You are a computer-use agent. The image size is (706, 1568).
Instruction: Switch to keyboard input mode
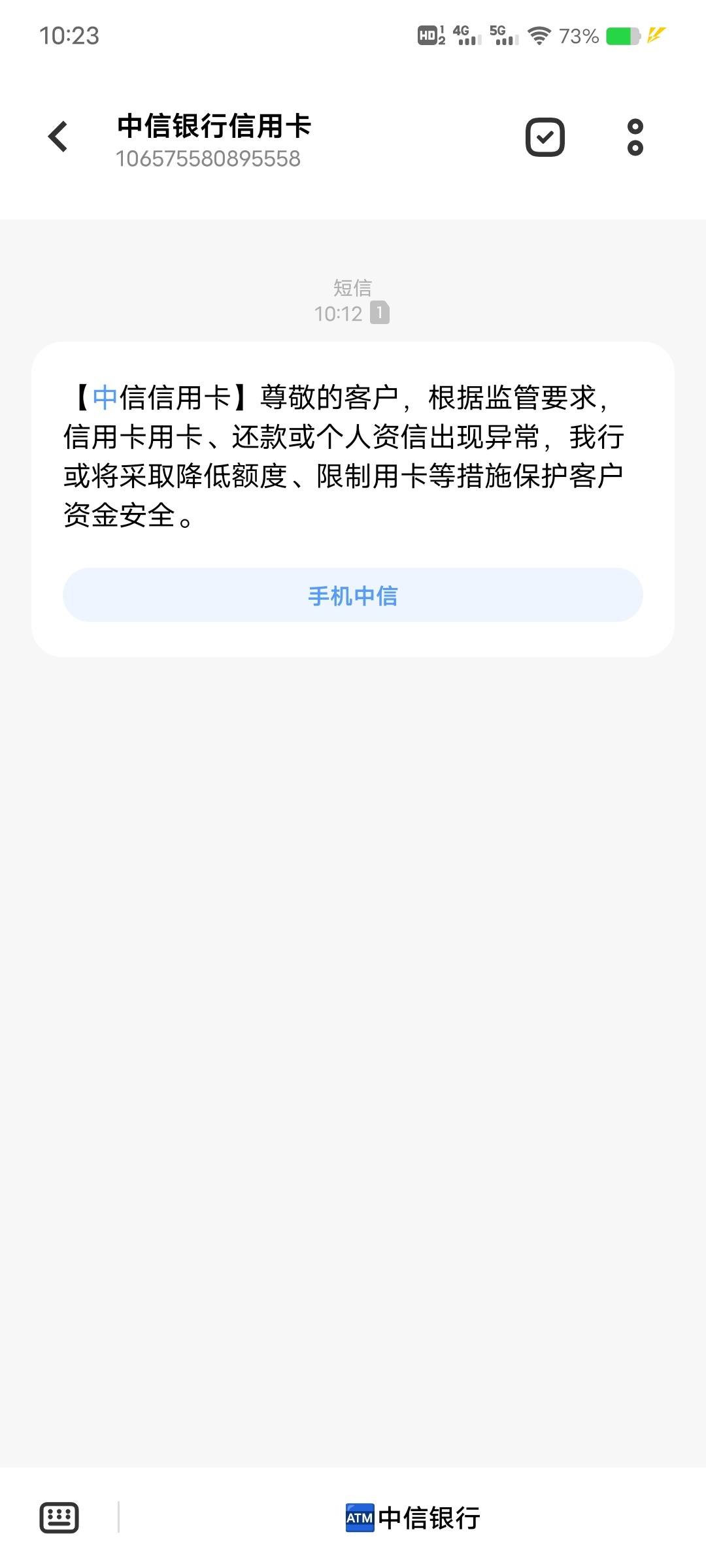tap(59, 1517)
